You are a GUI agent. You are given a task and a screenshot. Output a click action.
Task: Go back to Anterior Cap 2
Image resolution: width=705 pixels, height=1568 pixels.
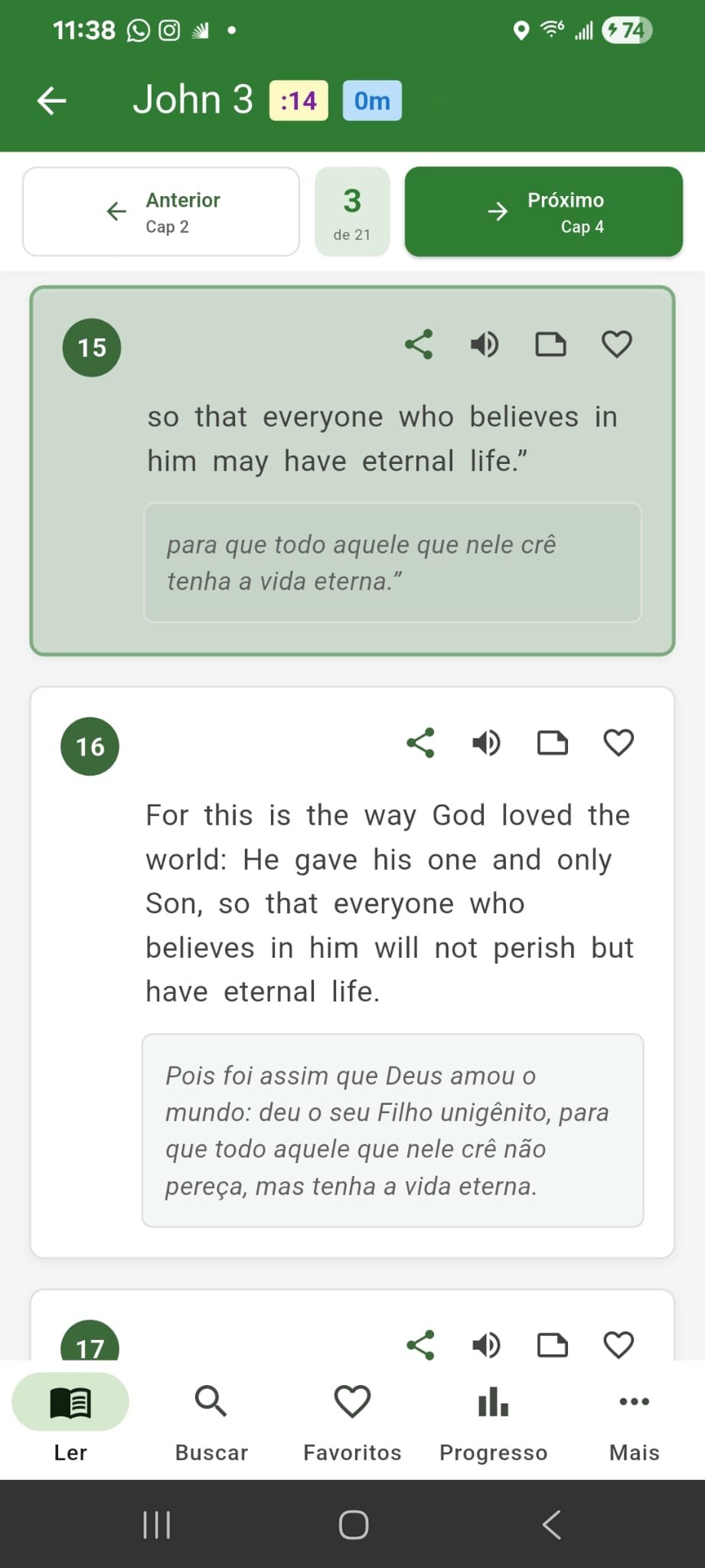click(x=161, y=211)
